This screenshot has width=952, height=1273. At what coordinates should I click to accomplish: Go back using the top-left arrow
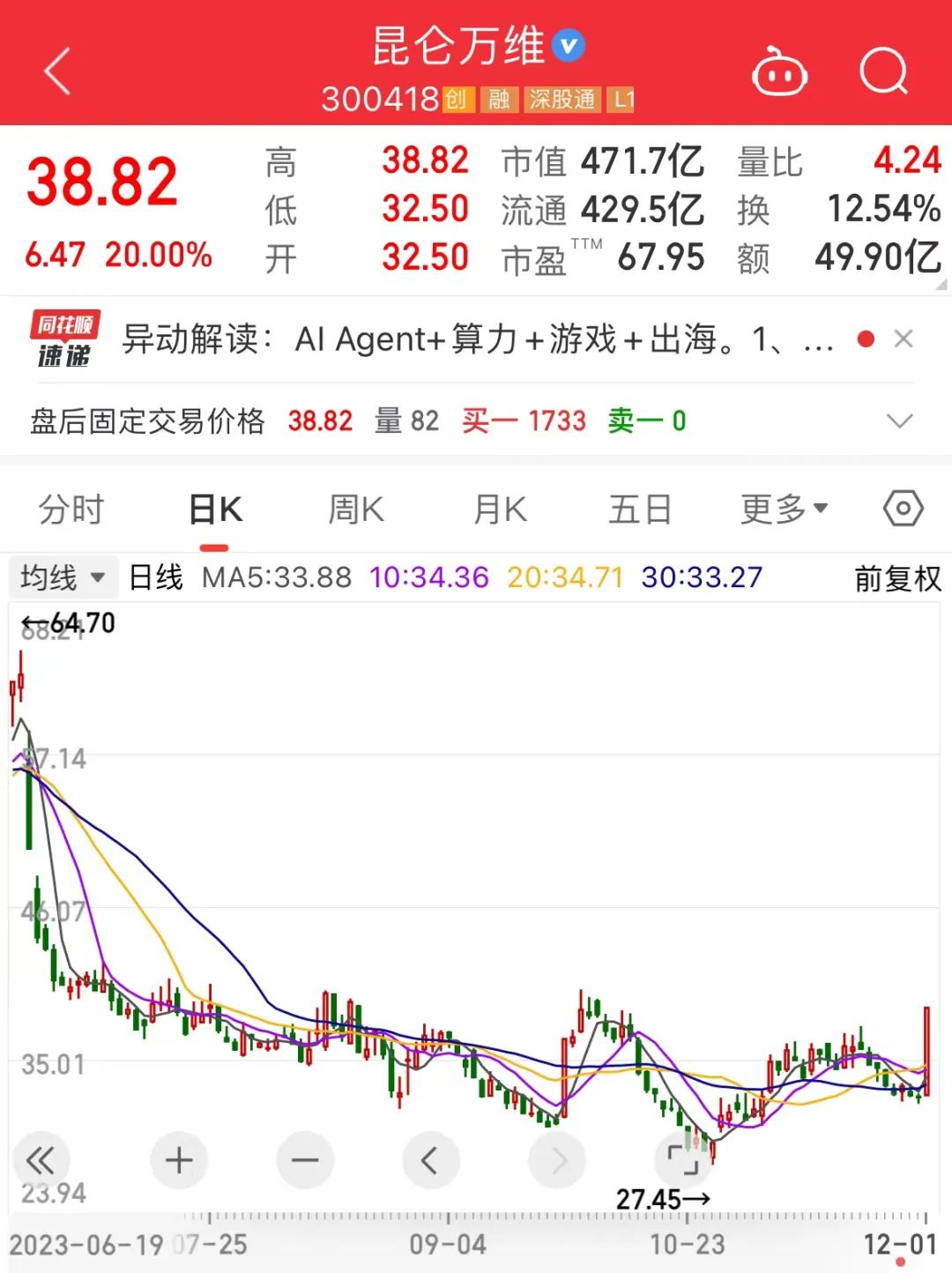58,71
